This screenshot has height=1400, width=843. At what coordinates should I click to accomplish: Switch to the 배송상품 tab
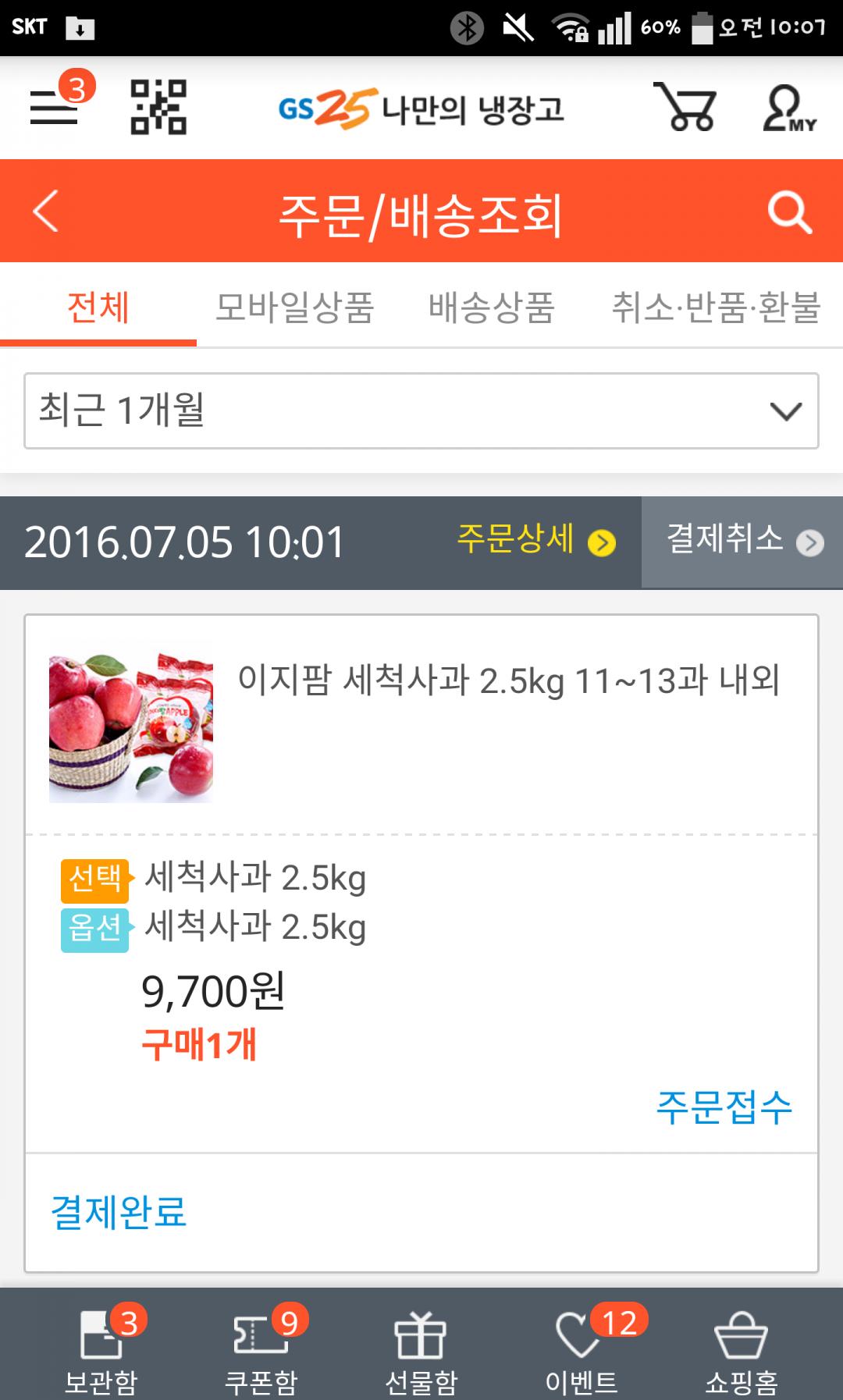491,307
